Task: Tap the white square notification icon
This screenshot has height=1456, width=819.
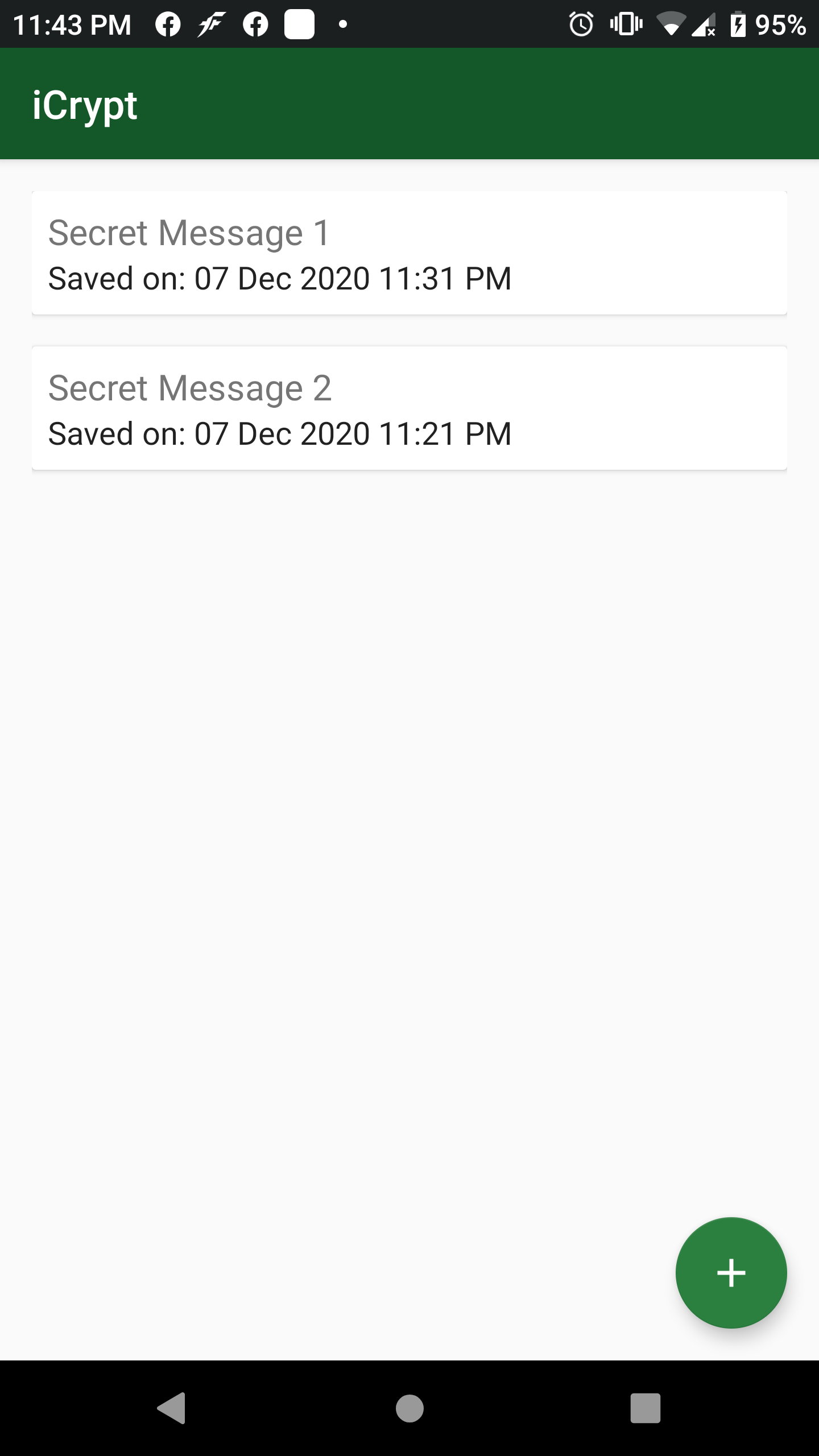Action: click(x=299, y=24)
